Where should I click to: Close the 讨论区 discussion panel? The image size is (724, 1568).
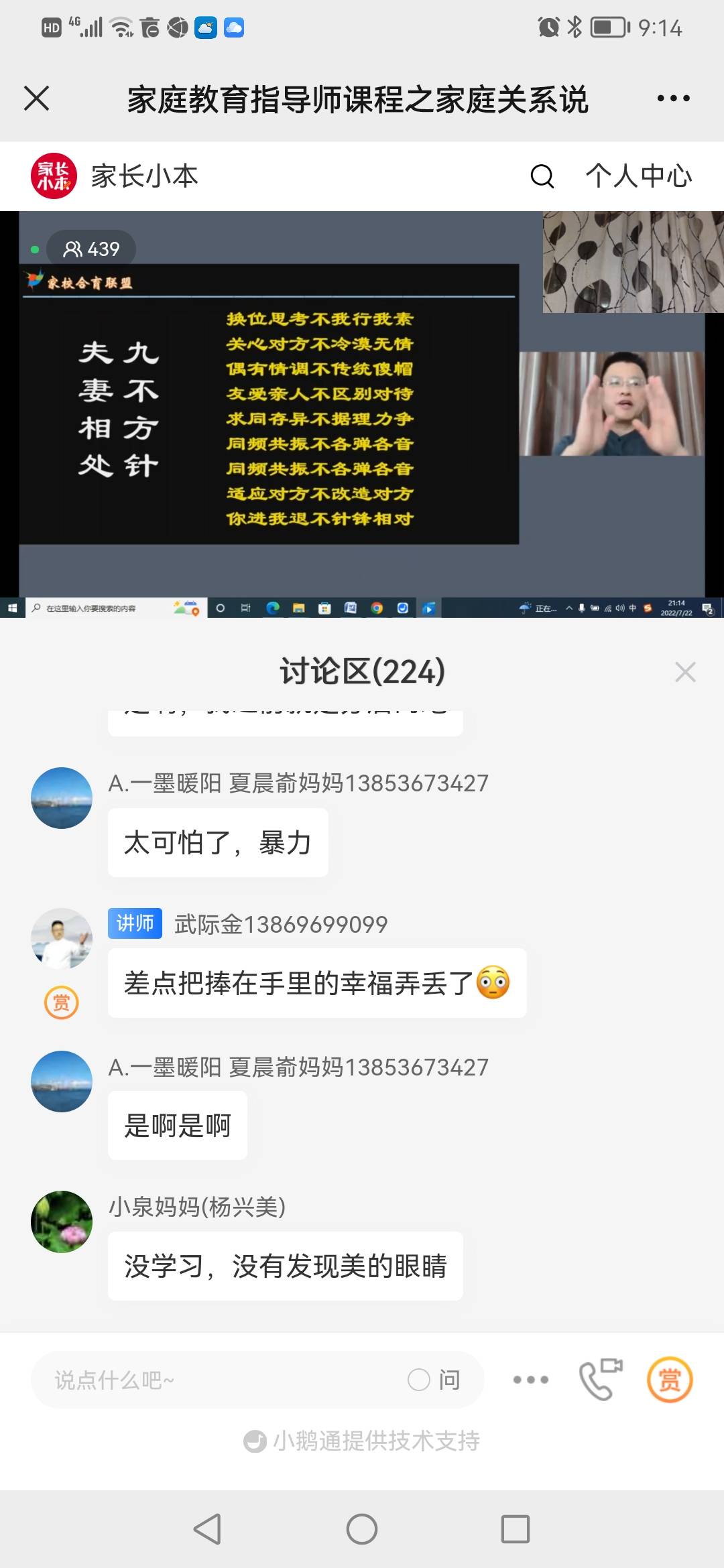click(685, 672)
